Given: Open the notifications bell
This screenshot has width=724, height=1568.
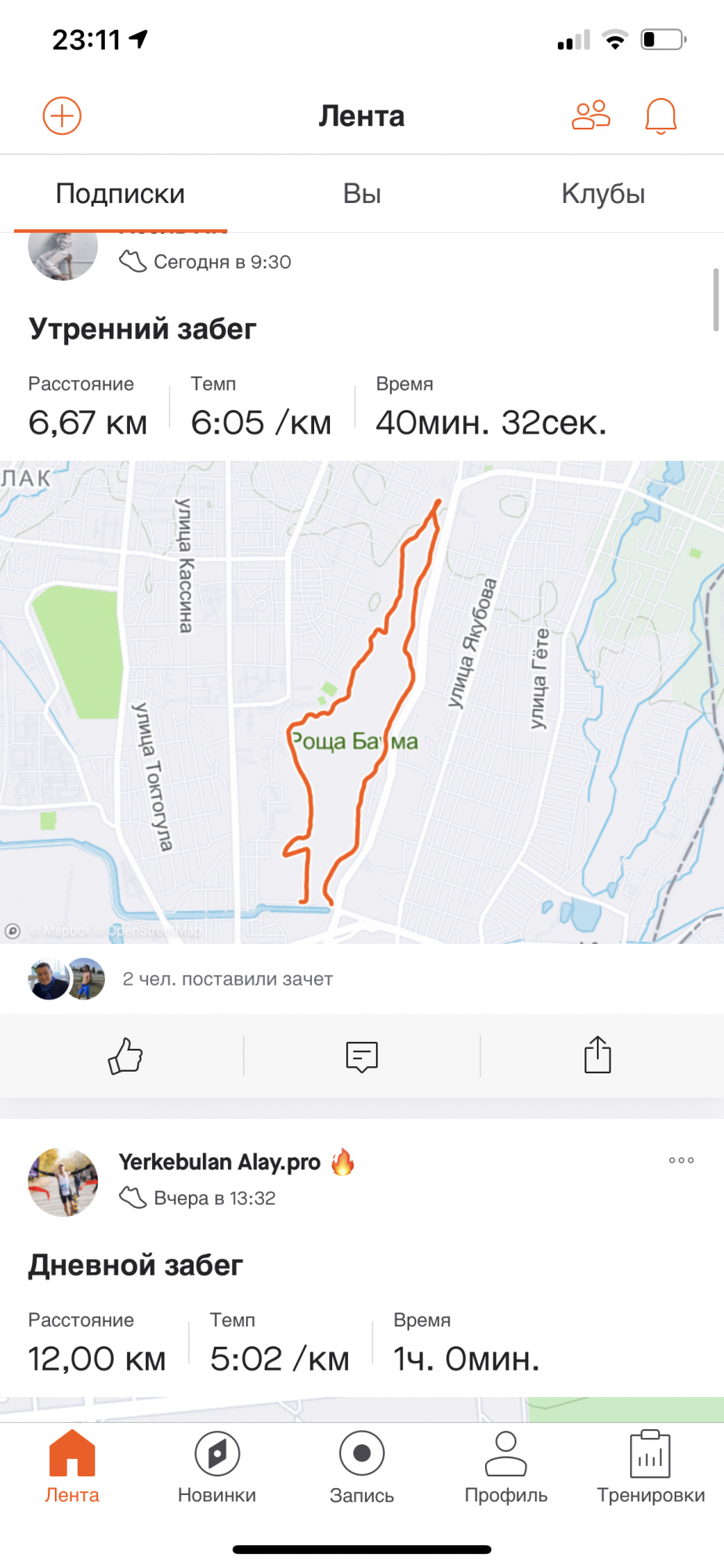Looking at the screenshot, I should click(661, 116).
